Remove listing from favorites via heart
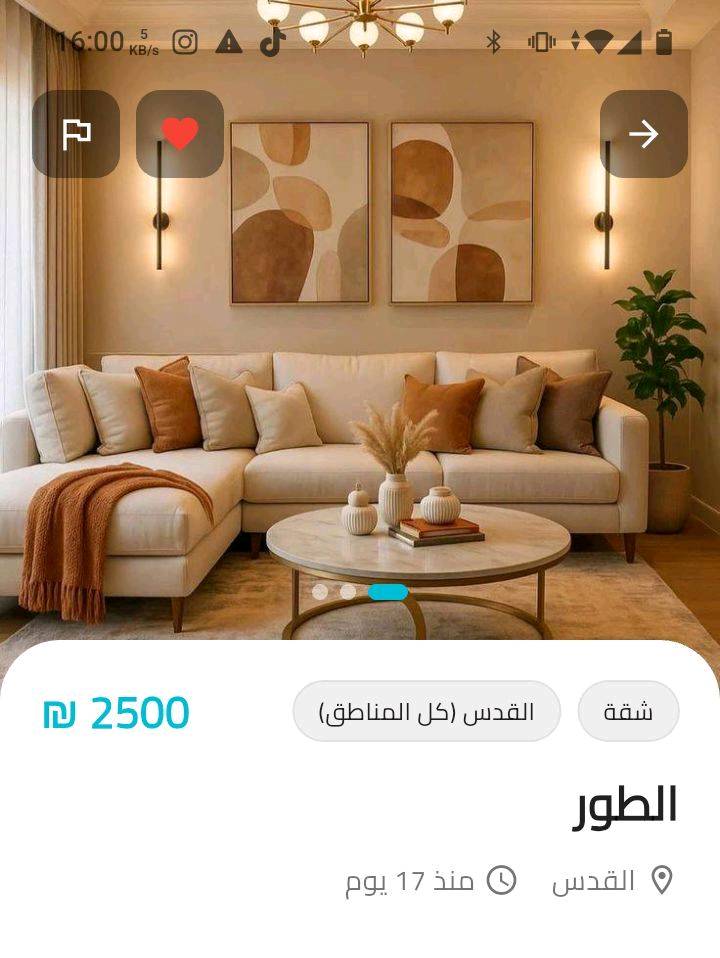Screen dimensions: 720x958 pyautogui.click(x=180, y=134)
